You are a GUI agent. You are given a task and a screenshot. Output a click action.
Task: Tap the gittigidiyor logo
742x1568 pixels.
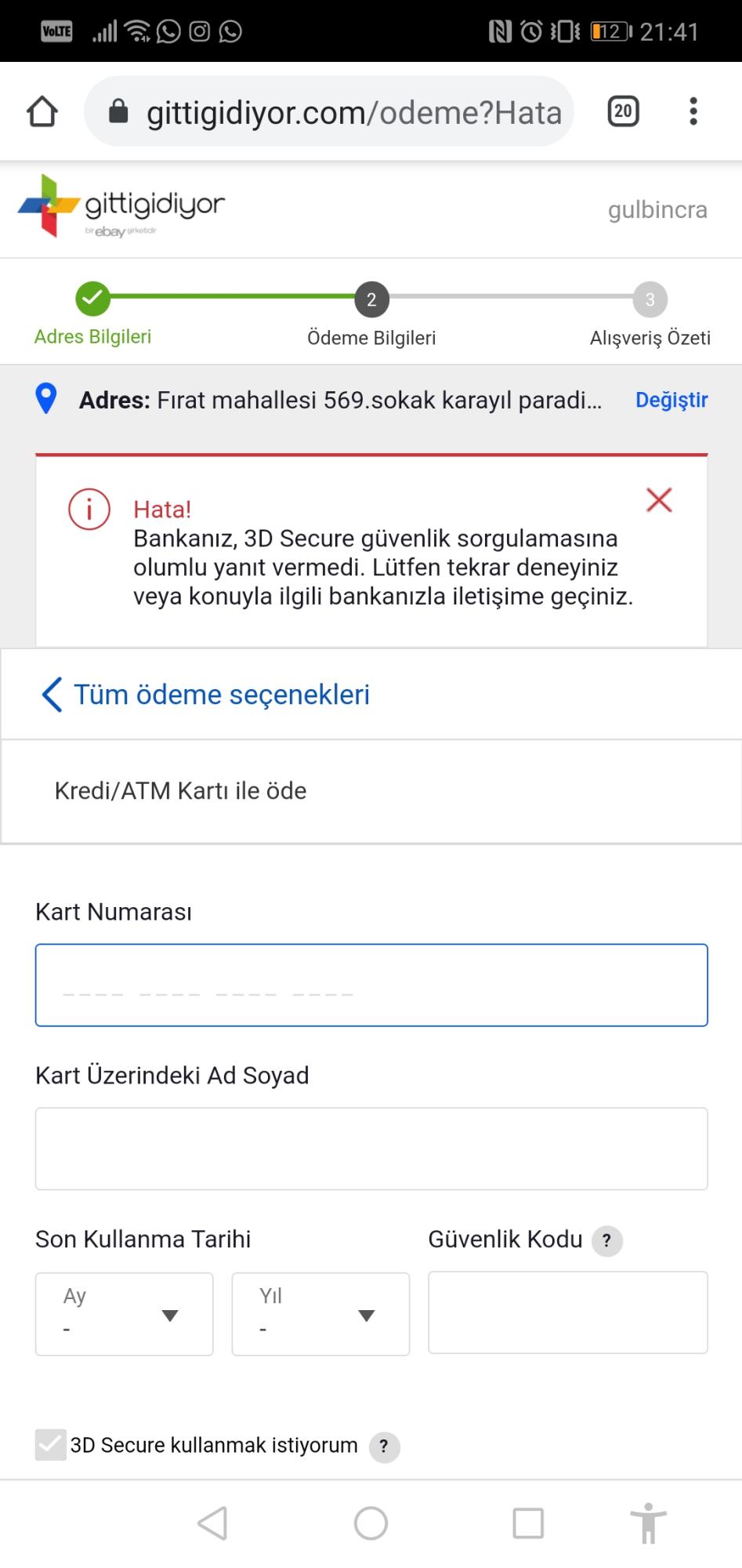click(x=121, y=206)
